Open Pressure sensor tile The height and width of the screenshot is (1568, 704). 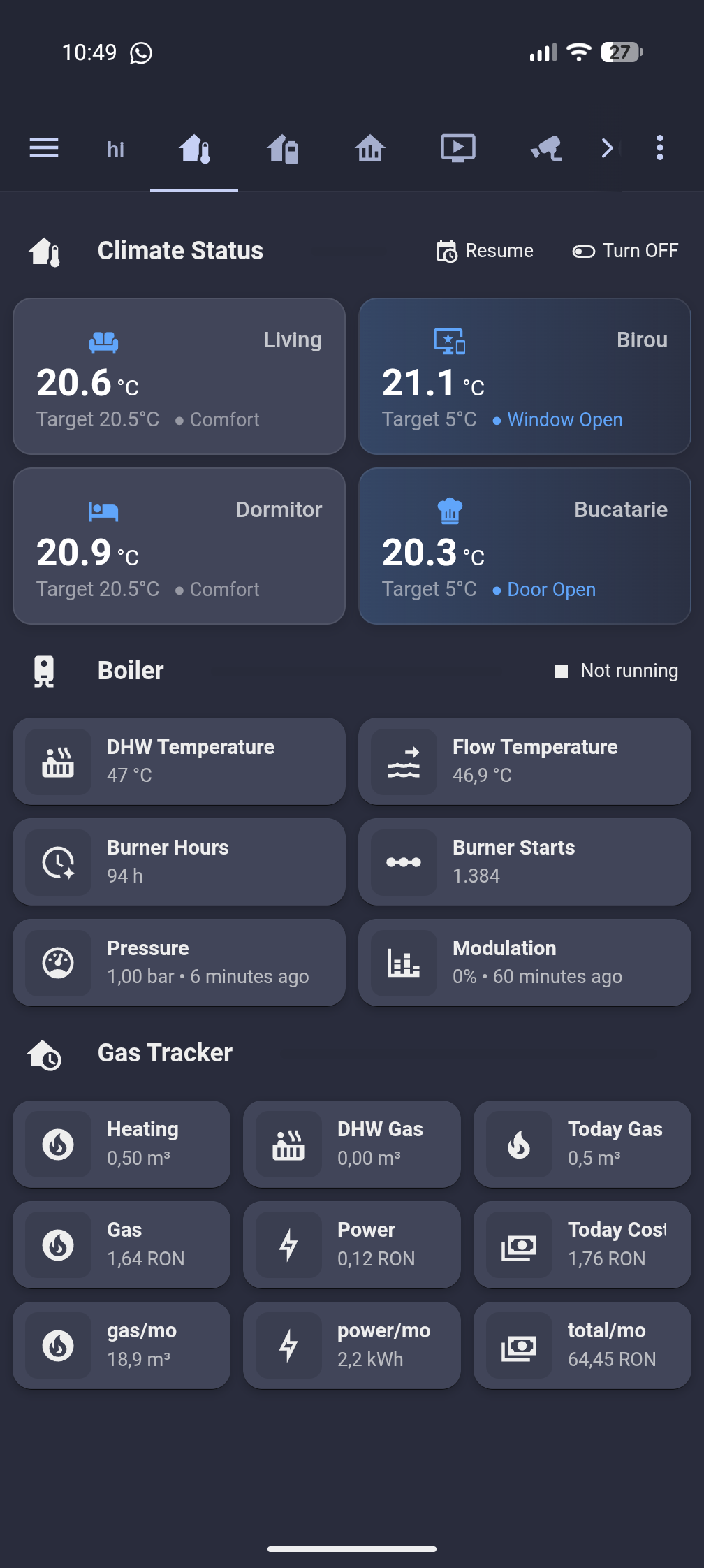(179, 962)
